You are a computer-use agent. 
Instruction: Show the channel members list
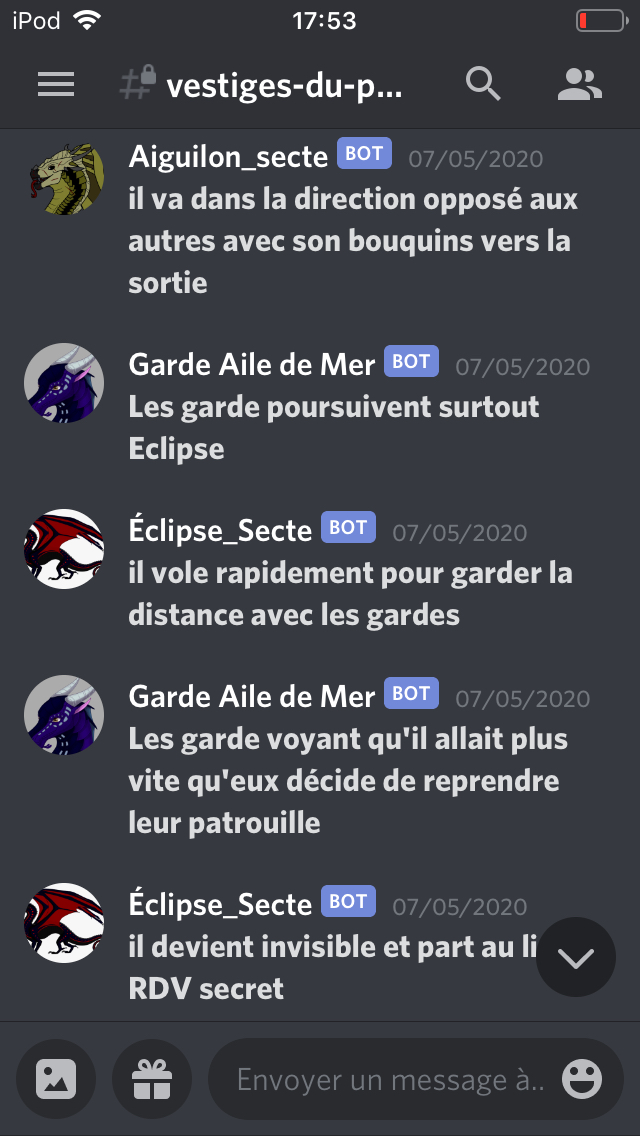[579, 85]
